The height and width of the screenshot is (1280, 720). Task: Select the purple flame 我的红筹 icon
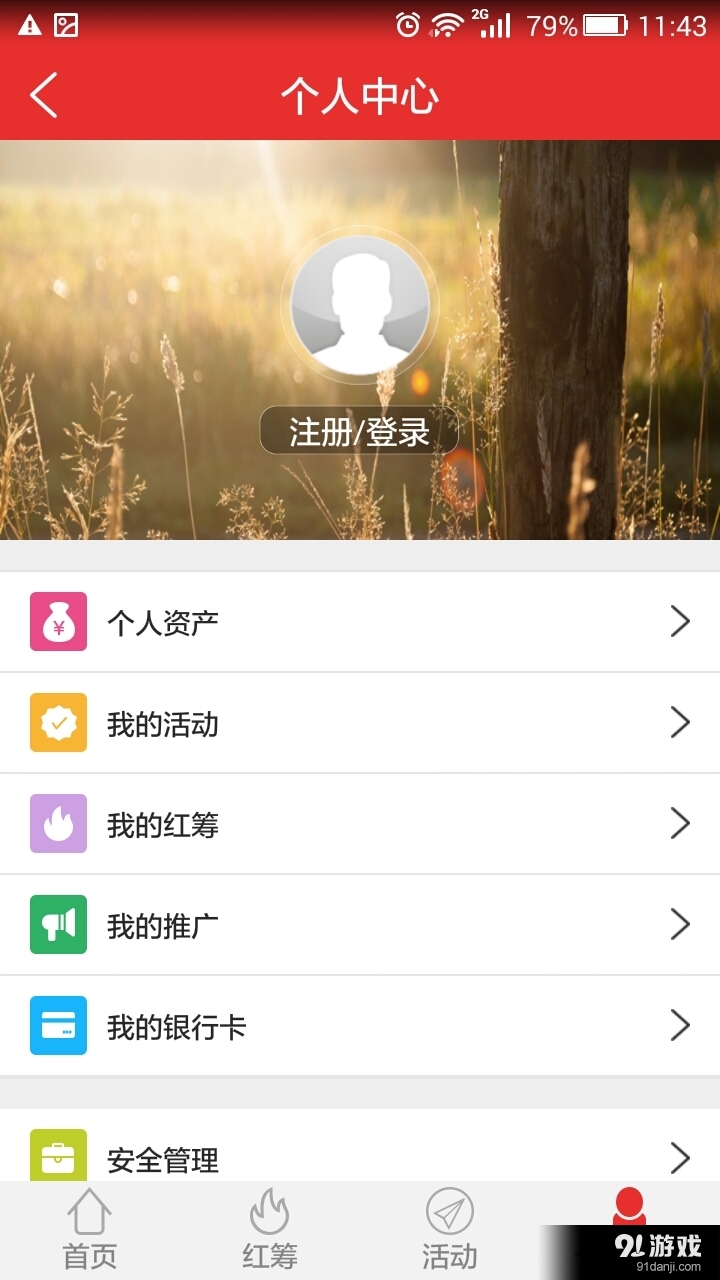point(58,823)
